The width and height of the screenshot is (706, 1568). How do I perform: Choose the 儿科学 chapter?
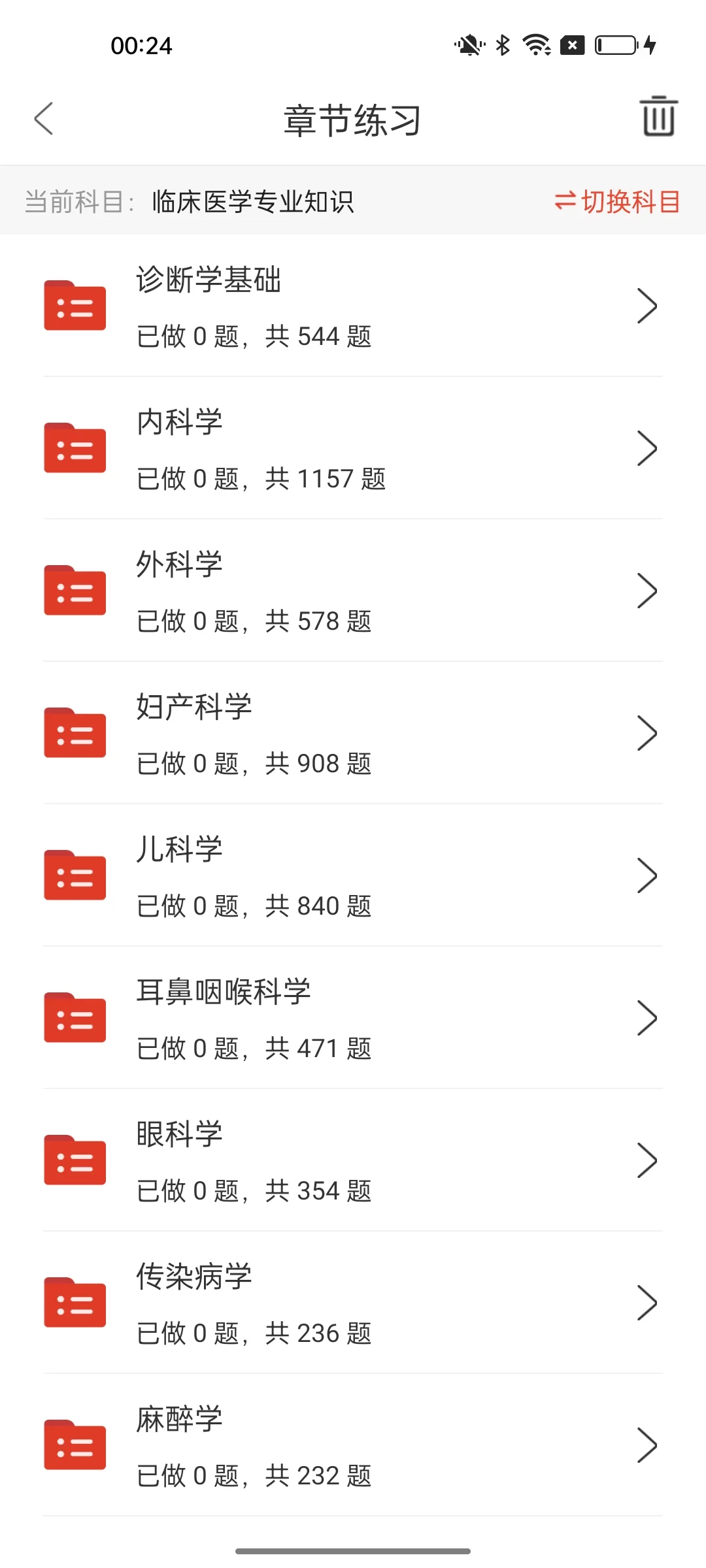click(x=353, y=875)
